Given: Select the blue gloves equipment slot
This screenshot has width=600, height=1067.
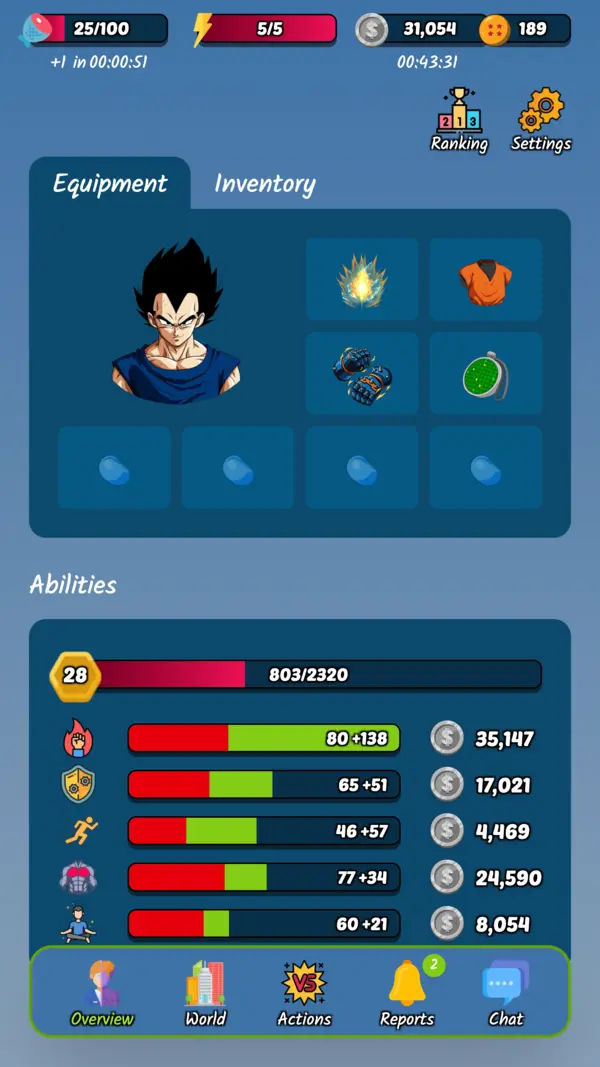Looking at the screenshot, I should (362, 373).
